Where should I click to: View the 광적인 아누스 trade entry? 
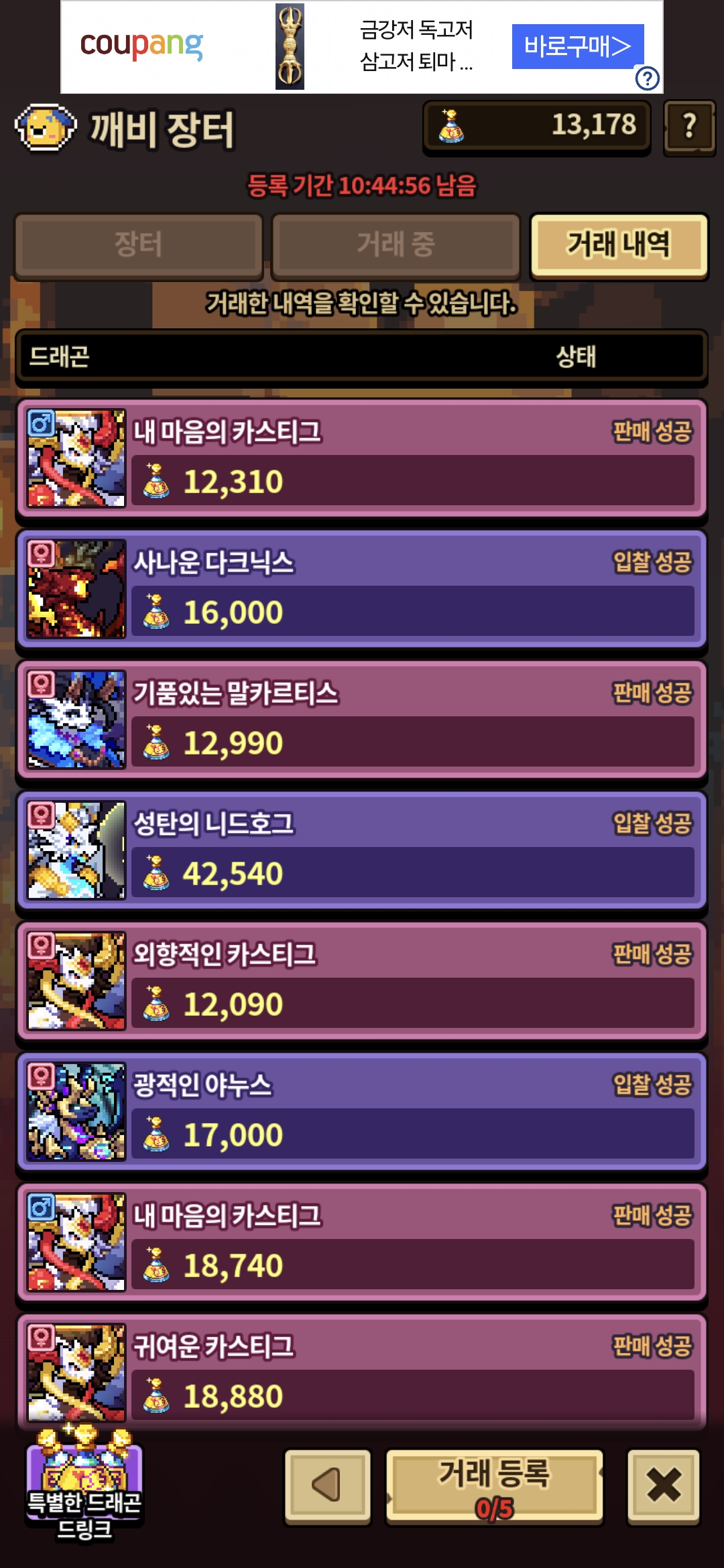click(x=362, y=1112)
